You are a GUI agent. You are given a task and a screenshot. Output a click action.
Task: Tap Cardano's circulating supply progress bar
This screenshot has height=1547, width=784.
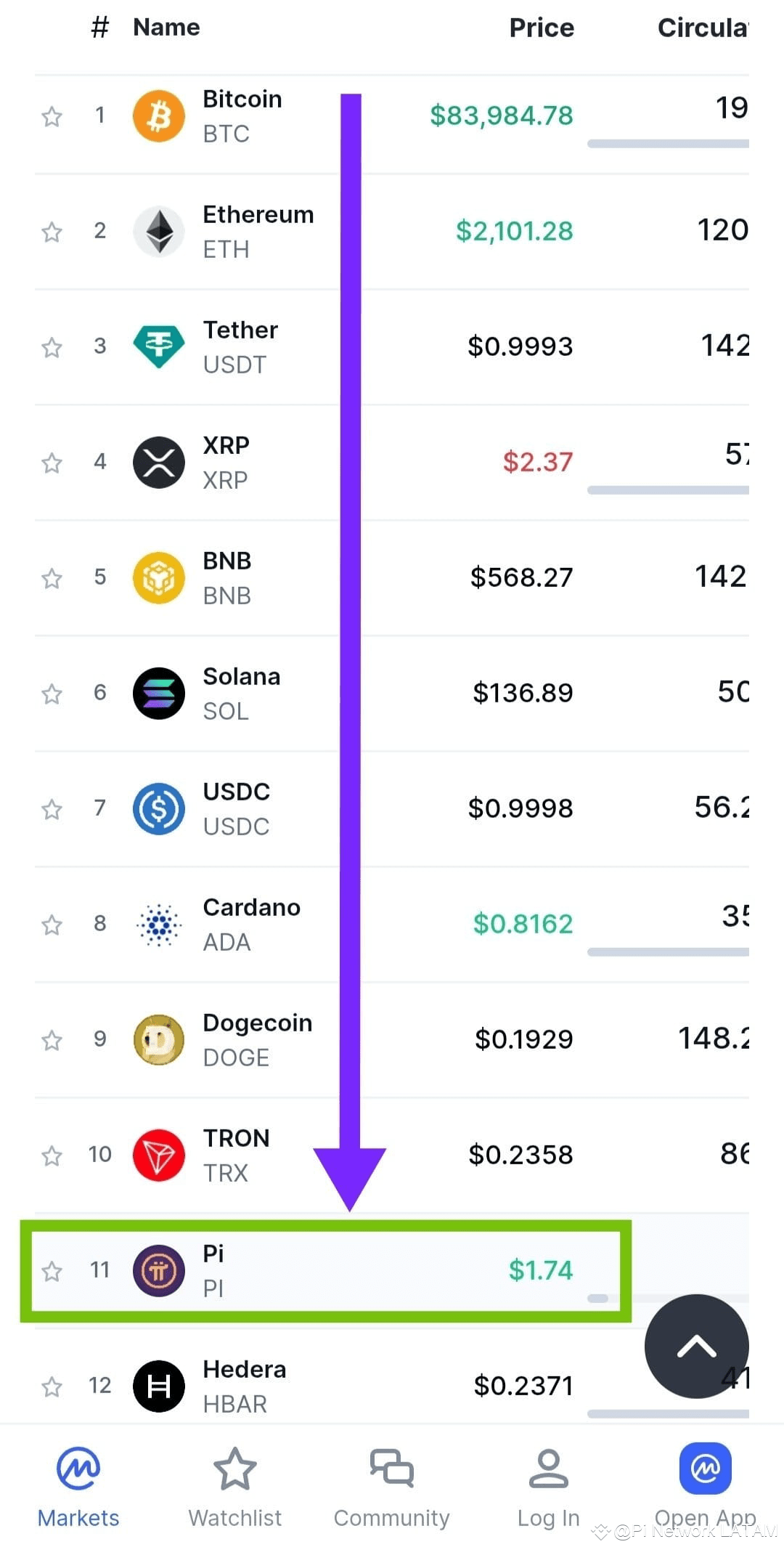[668, 951]
